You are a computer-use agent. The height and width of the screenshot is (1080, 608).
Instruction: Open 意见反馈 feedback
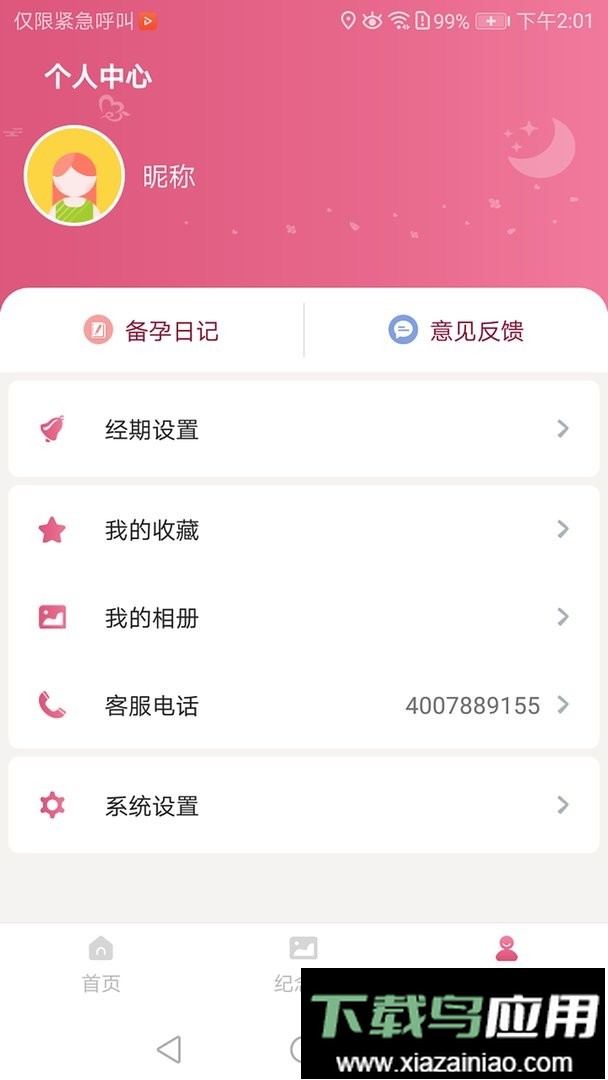457,331
